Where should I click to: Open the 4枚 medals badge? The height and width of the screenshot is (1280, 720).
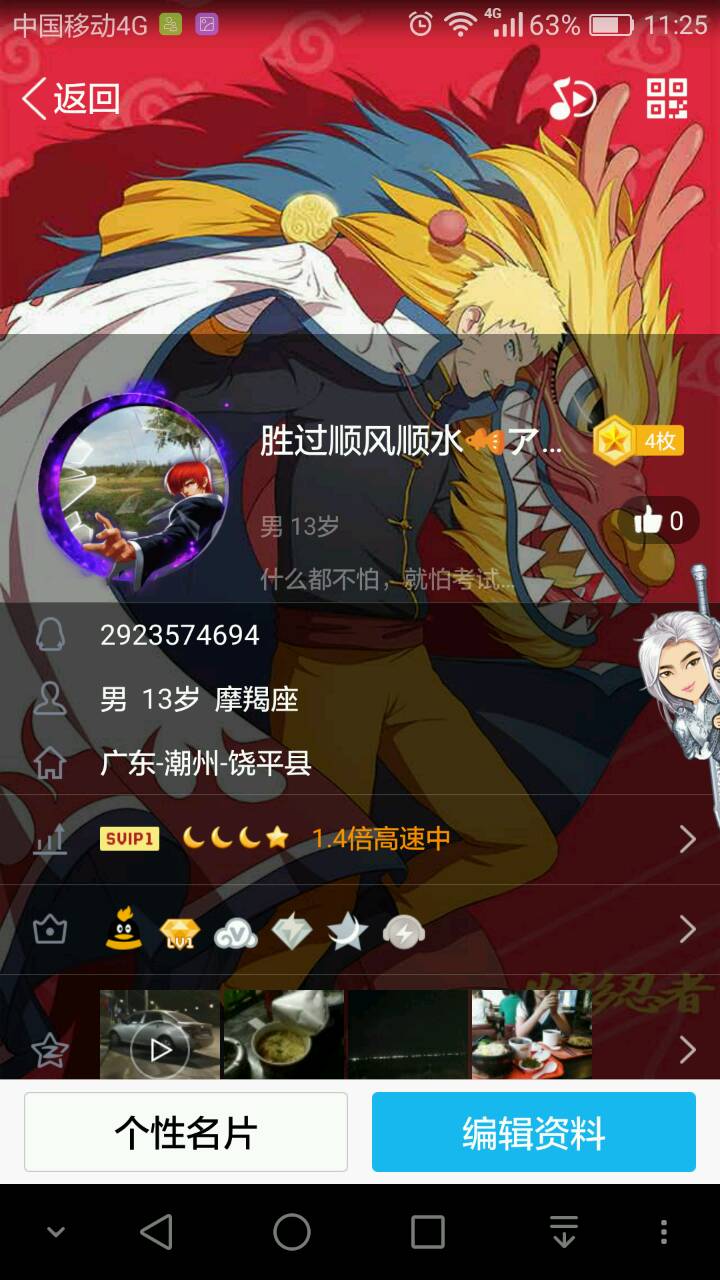638,441
